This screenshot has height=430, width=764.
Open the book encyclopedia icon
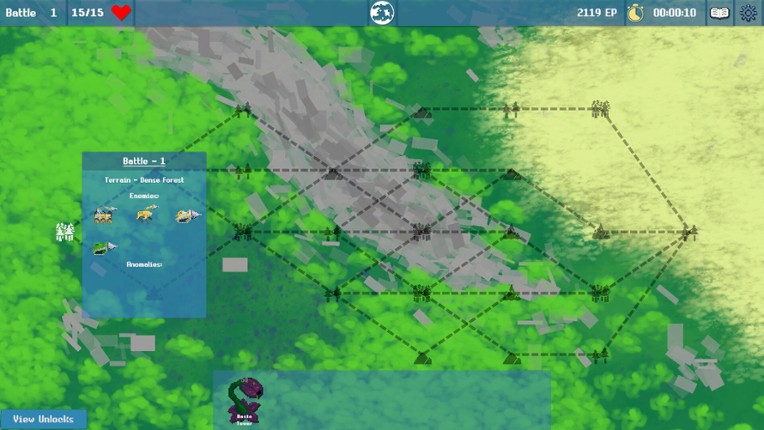point(720,13)
